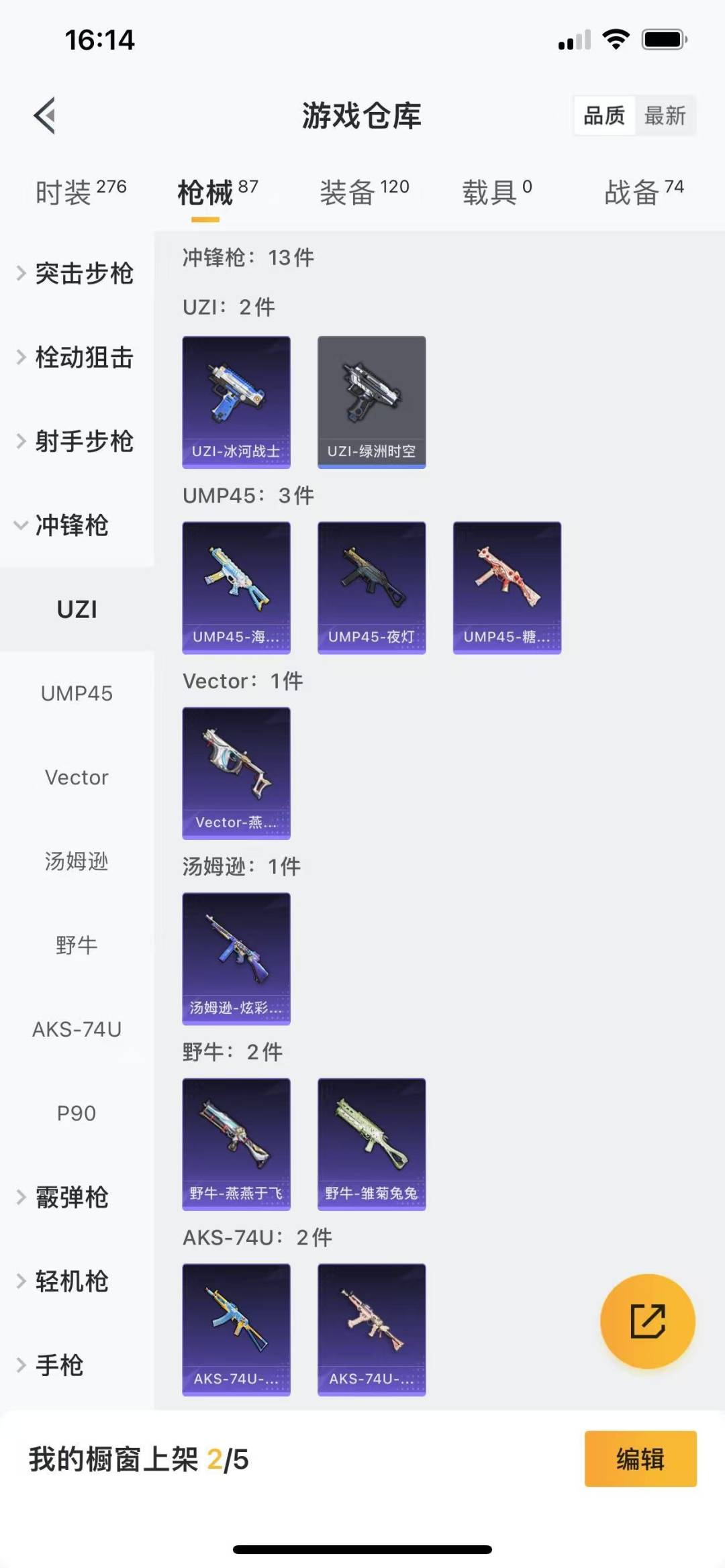Edit my showcase with 编辑 button

pyautogui.click(x=640, y=1459)
